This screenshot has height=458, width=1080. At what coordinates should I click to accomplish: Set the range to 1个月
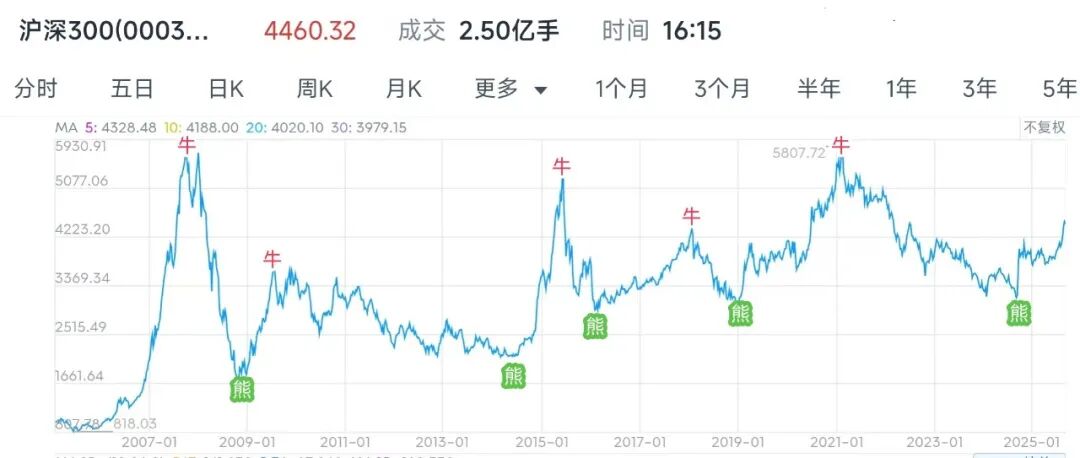coord(621,89)
